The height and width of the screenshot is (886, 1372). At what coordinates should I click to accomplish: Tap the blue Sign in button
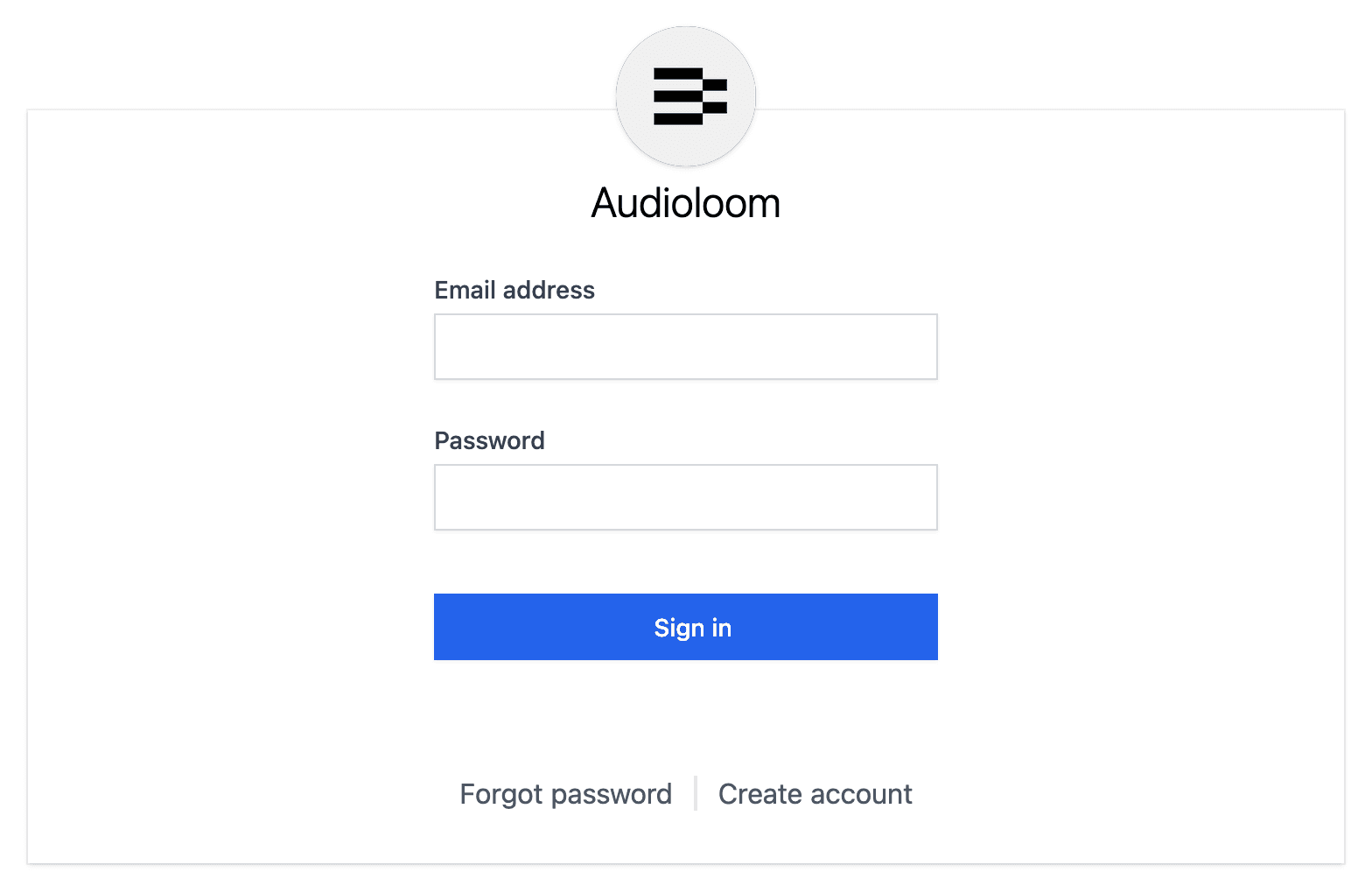685,627
